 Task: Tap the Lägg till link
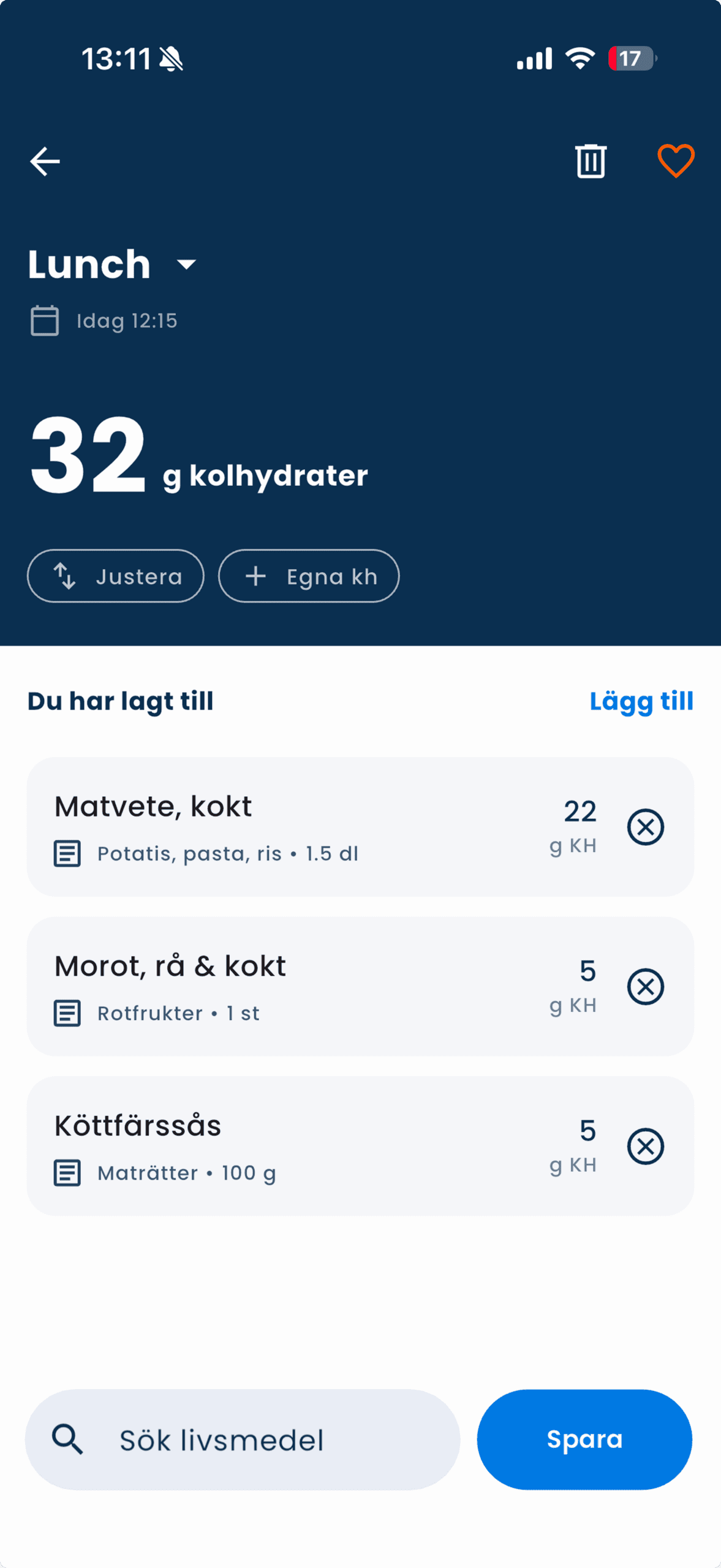(x=641, y=701)
